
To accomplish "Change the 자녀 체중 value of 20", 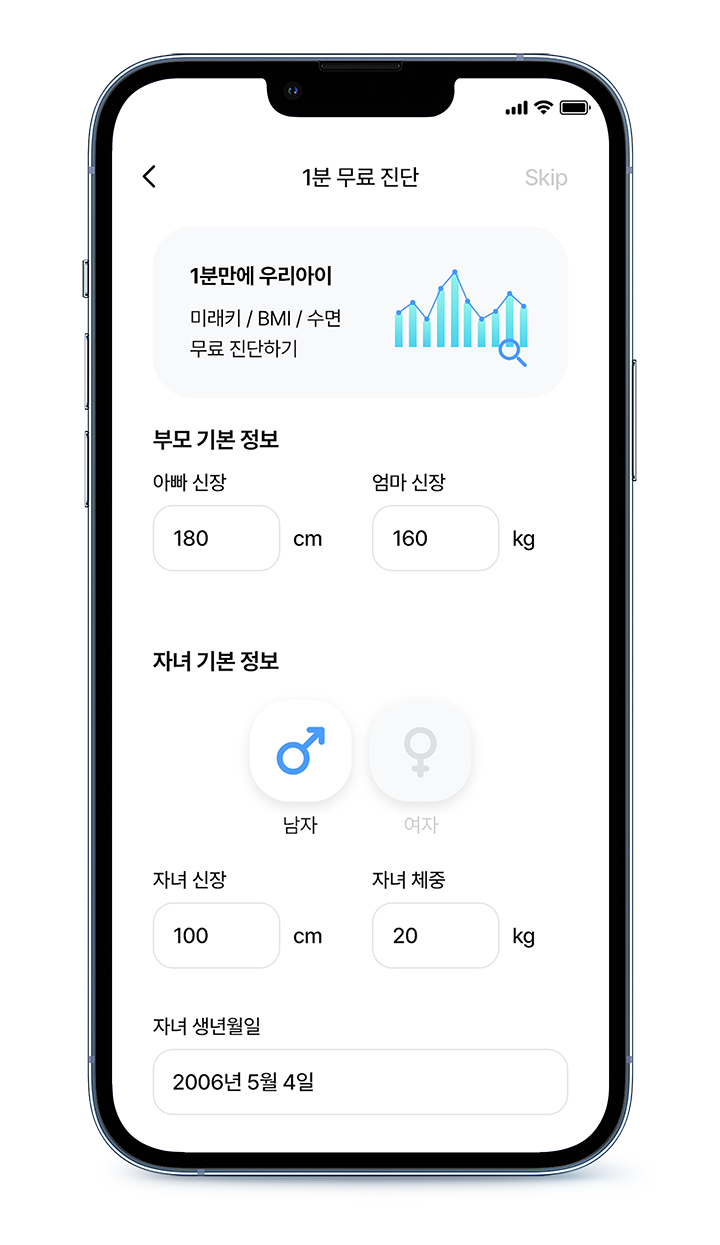I will point(435,936).
